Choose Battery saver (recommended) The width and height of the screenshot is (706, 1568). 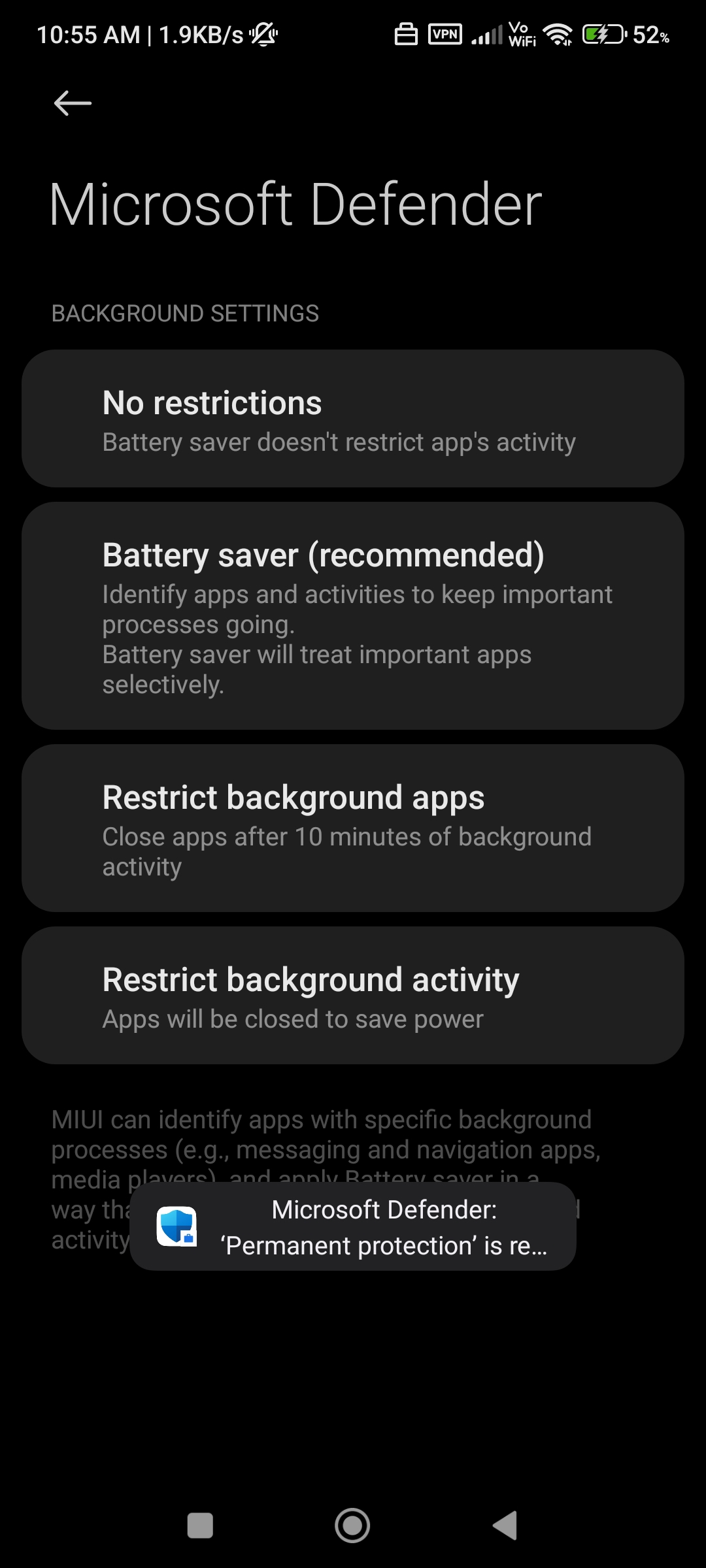tap(353, 615)
